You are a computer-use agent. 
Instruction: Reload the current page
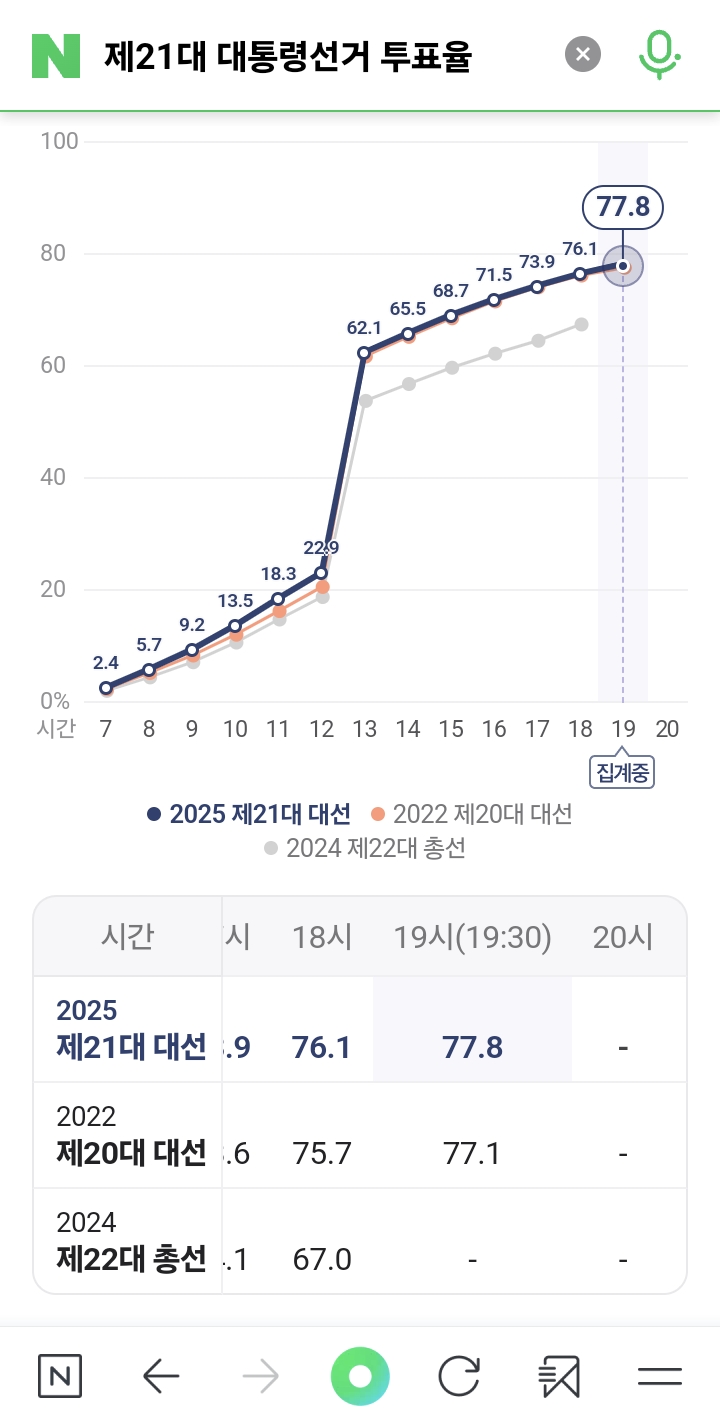459,1377
